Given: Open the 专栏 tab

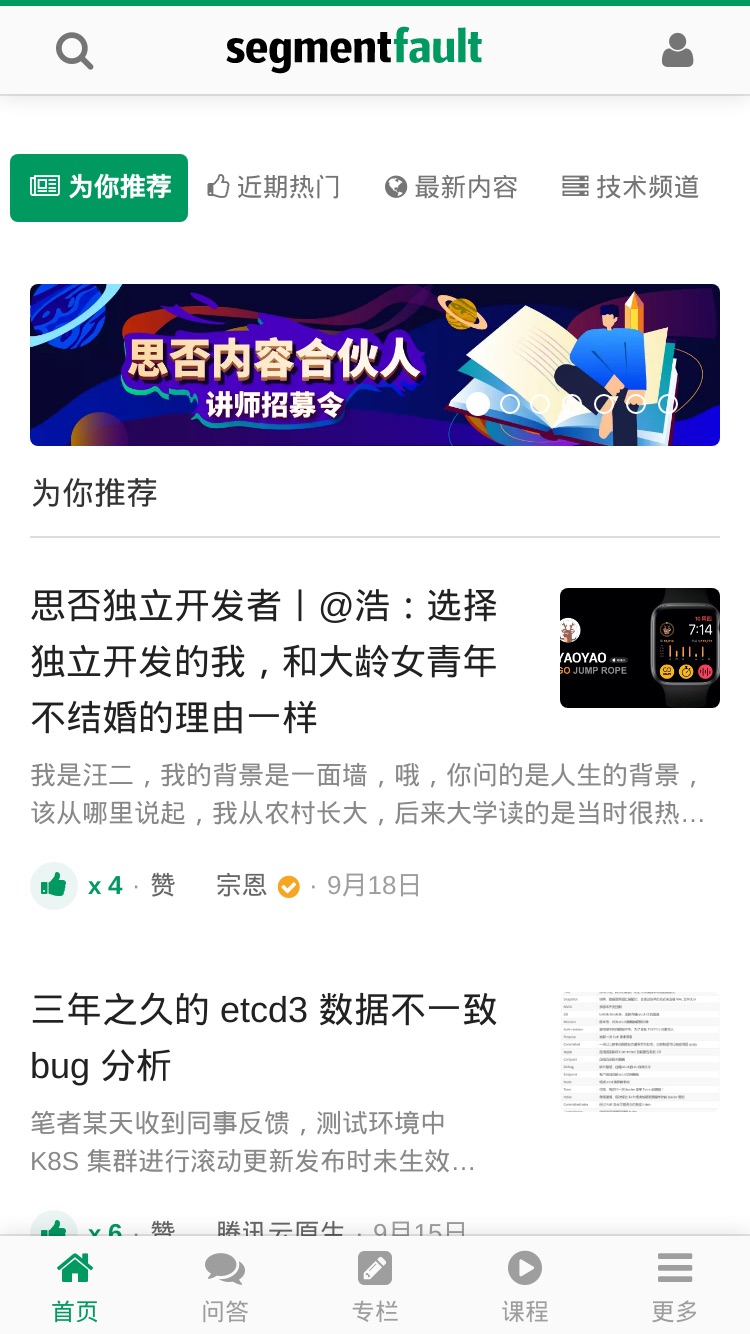Looking at the screenshot, I should 375,1286.
